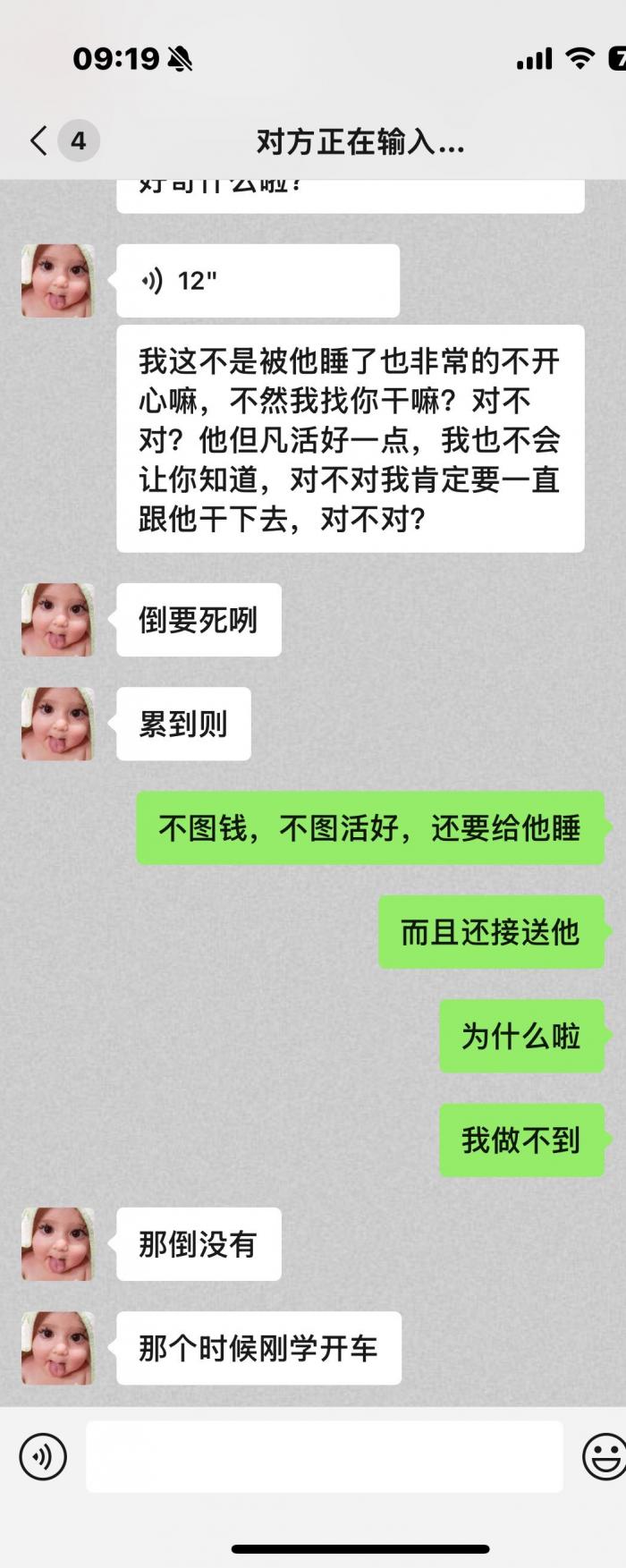Open contact avatar beside the voice message
The height and width of the screenshot is (1568, 626).
(58, 281)
